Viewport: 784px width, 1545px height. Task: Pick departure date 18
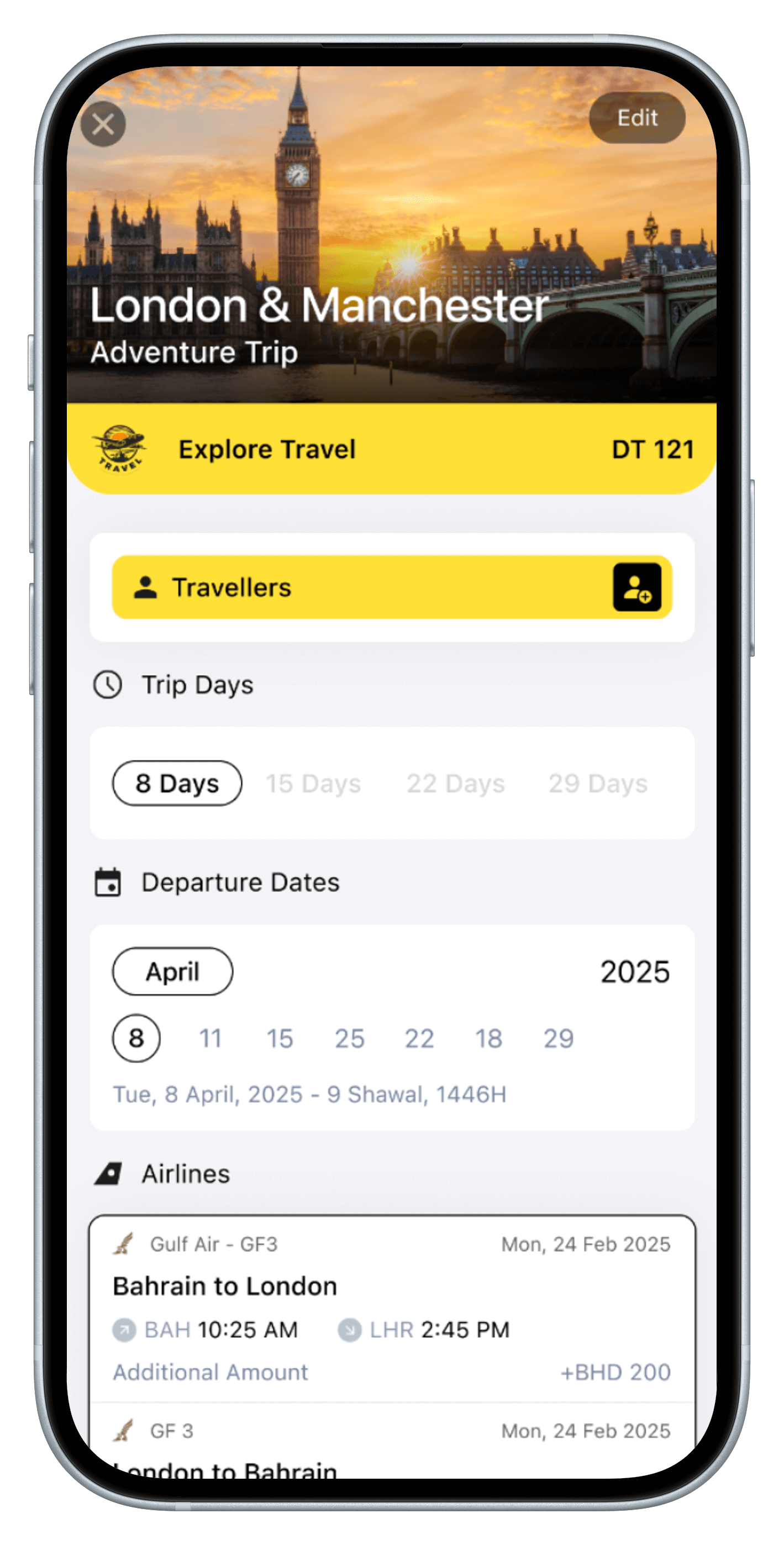point(488,1038)
